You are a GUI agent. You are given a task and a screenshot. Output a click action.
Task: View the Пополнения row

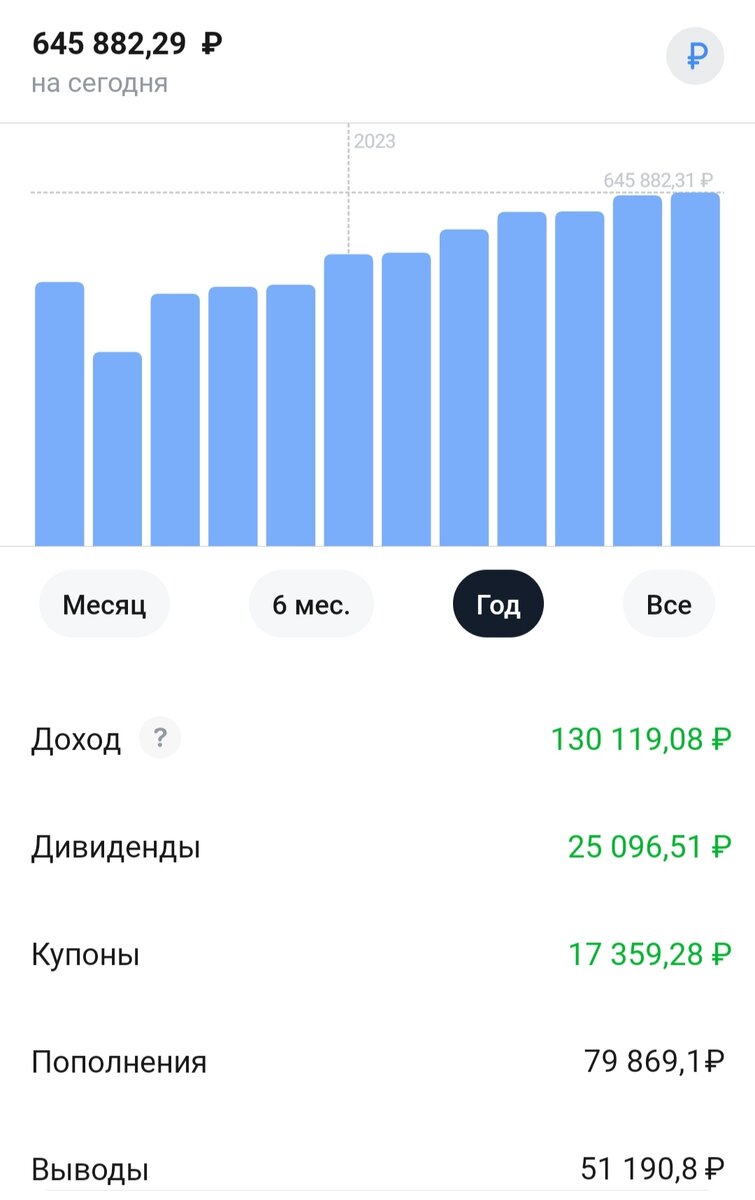[377, 1062]
